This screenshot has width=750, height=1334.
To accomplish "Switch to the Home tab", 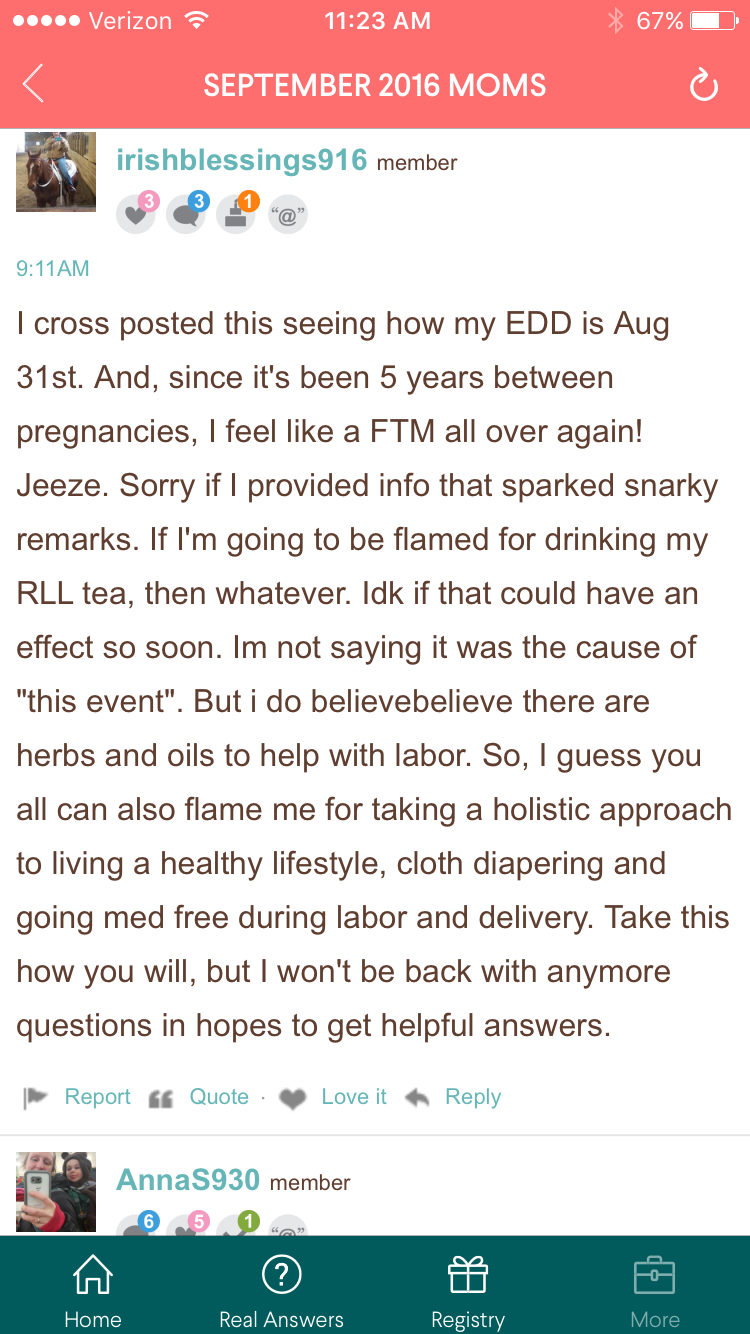I will point(93,1291).
